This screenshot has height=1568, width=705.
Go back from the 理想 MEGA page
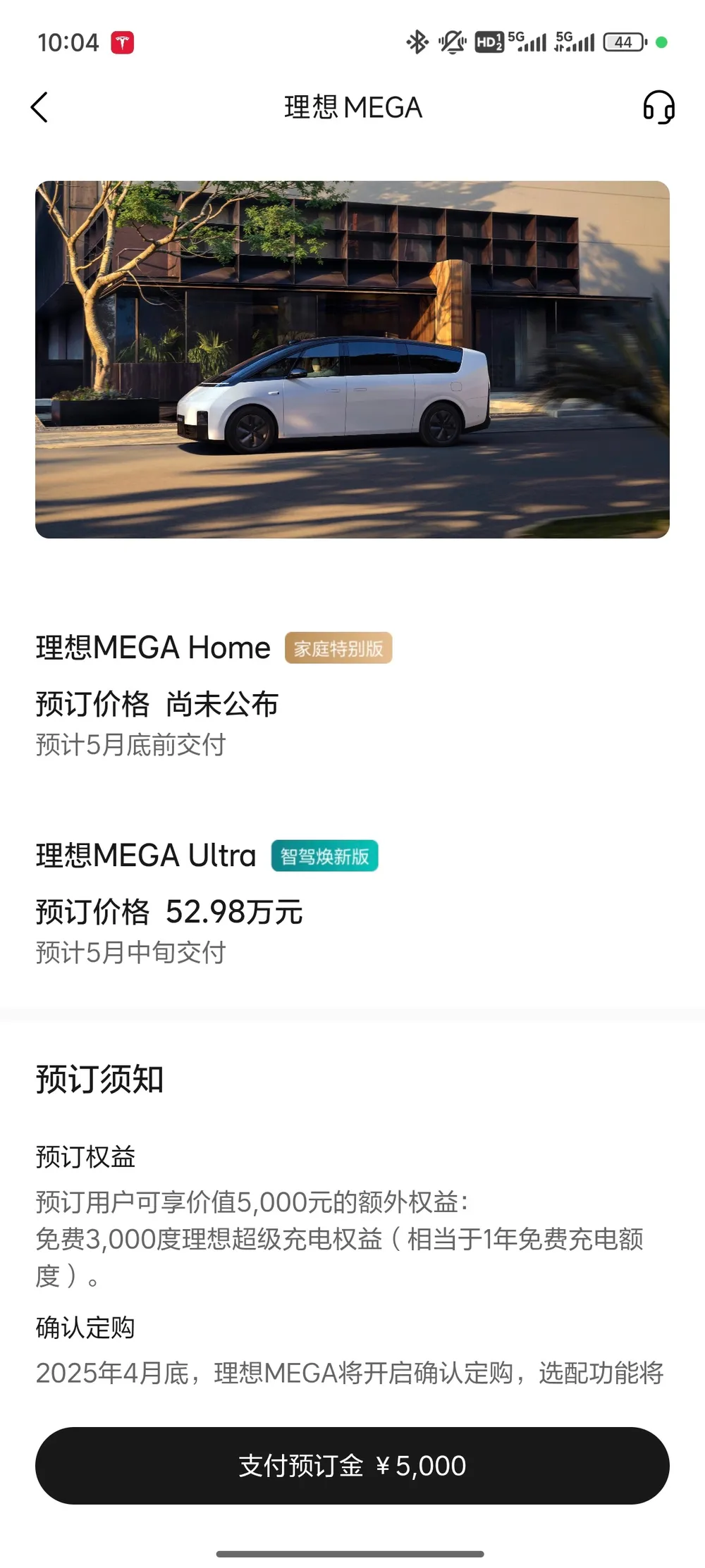[39, 108]
